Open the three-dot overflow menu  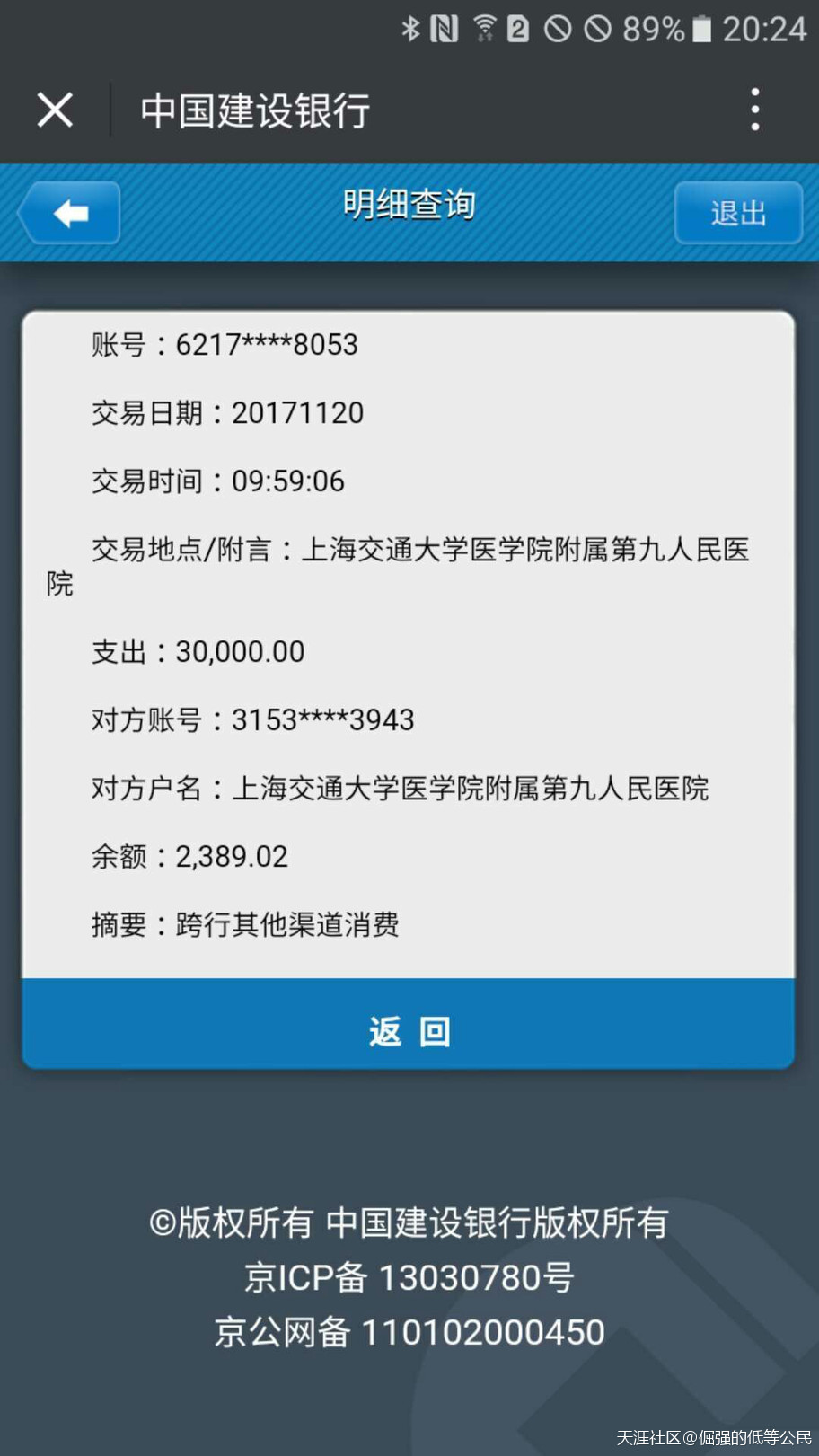(755, 110)
